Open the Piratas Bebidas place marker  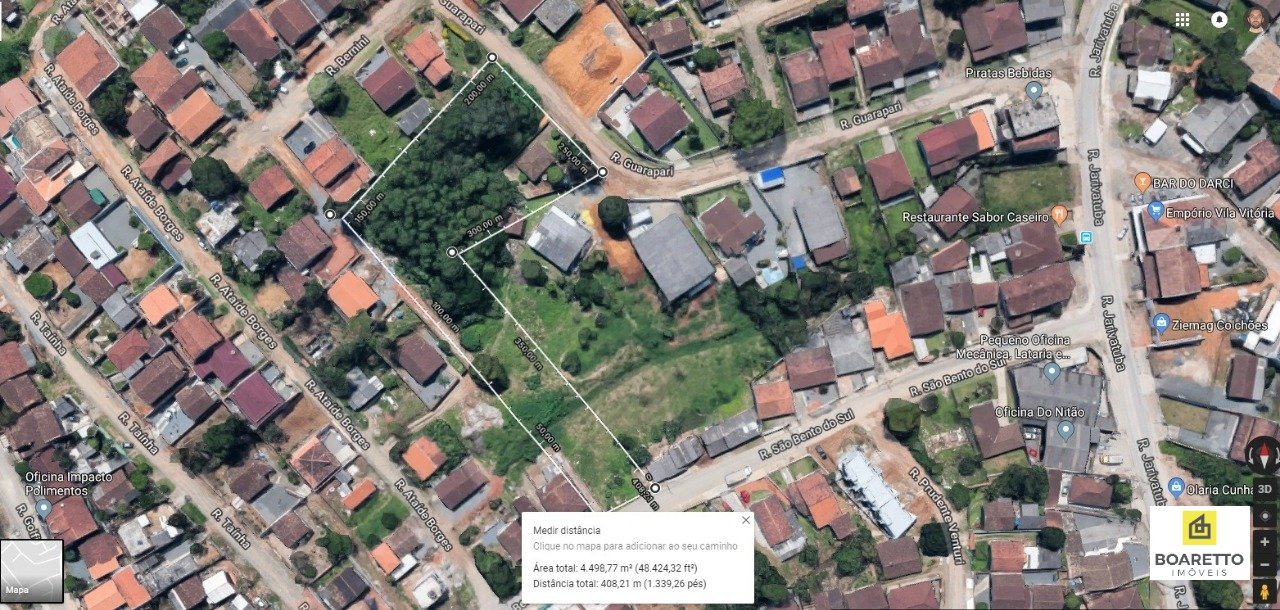[x=1034, y=90]
